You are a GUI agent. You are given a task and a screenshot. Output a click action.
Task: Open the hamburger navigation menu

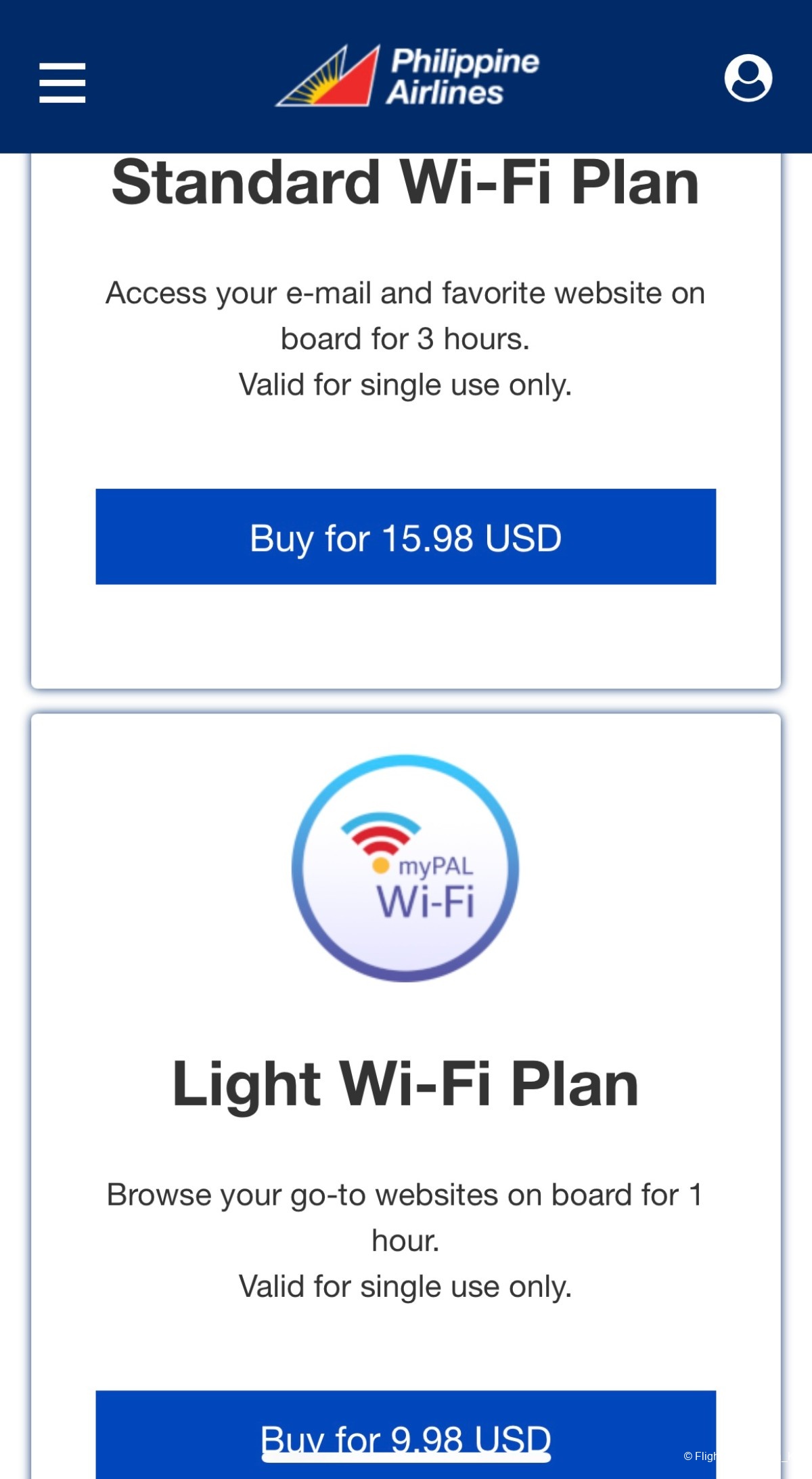pos(62,83)
